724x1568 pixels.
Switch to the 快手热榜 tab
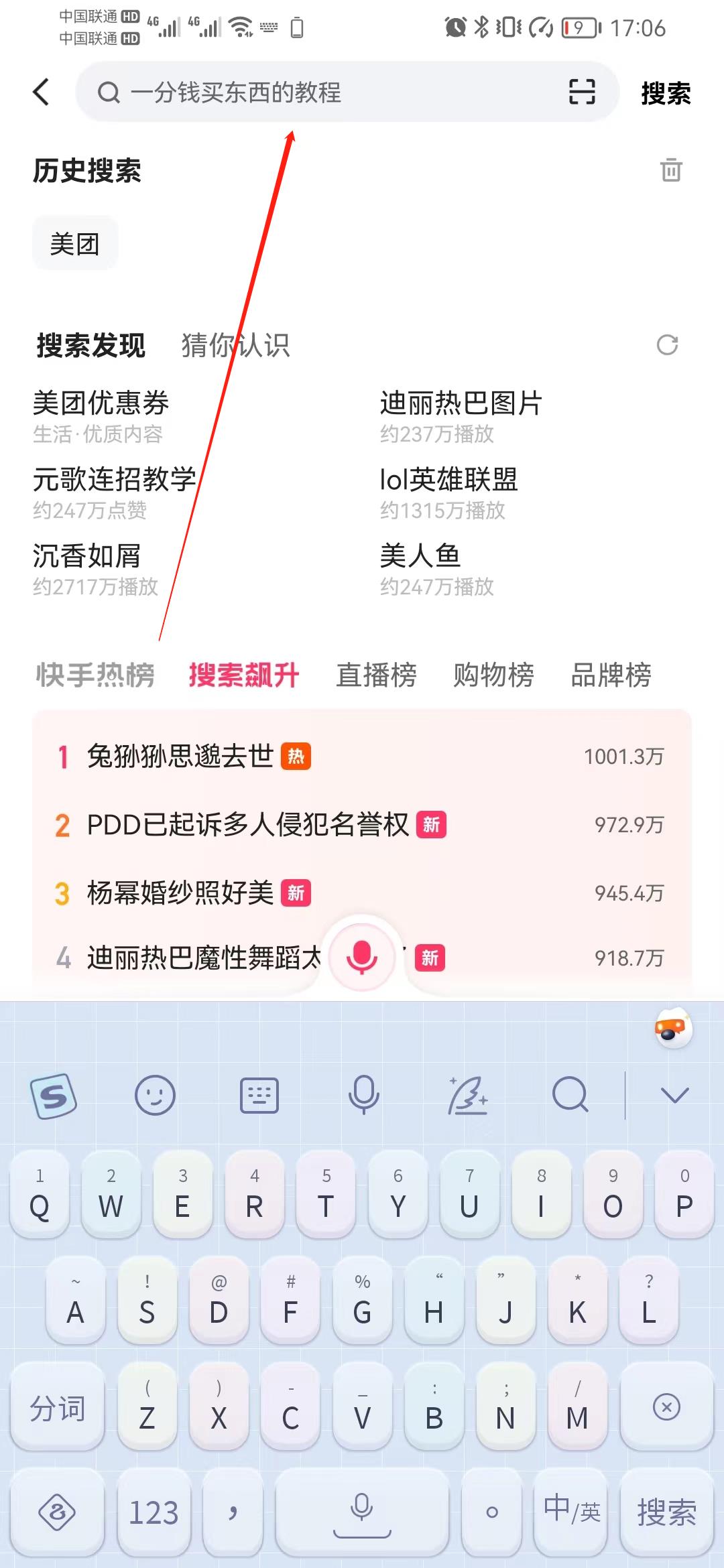95,675
